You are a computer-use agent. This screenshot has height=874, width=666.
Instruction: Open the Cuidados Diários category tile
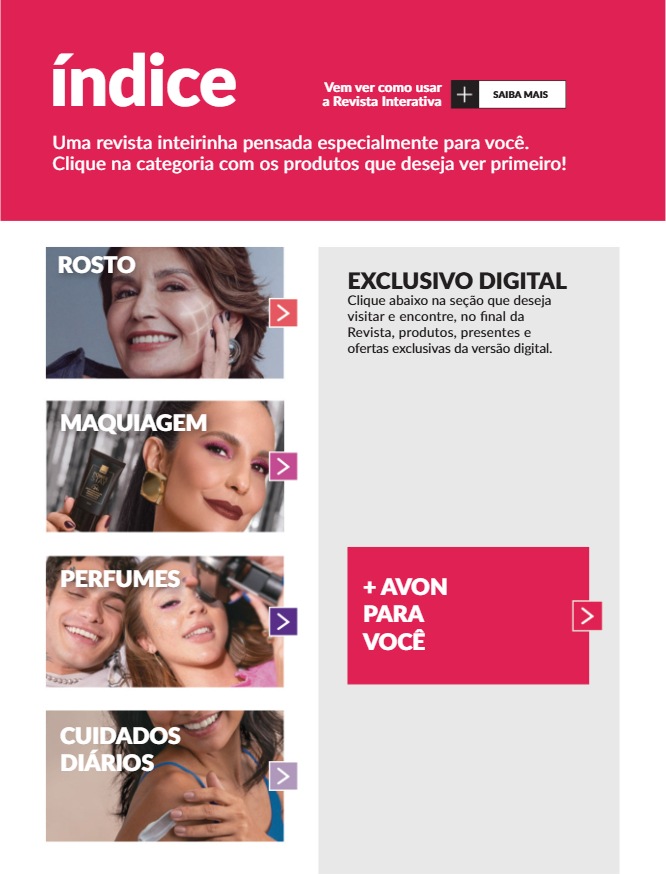pos(165,776)
